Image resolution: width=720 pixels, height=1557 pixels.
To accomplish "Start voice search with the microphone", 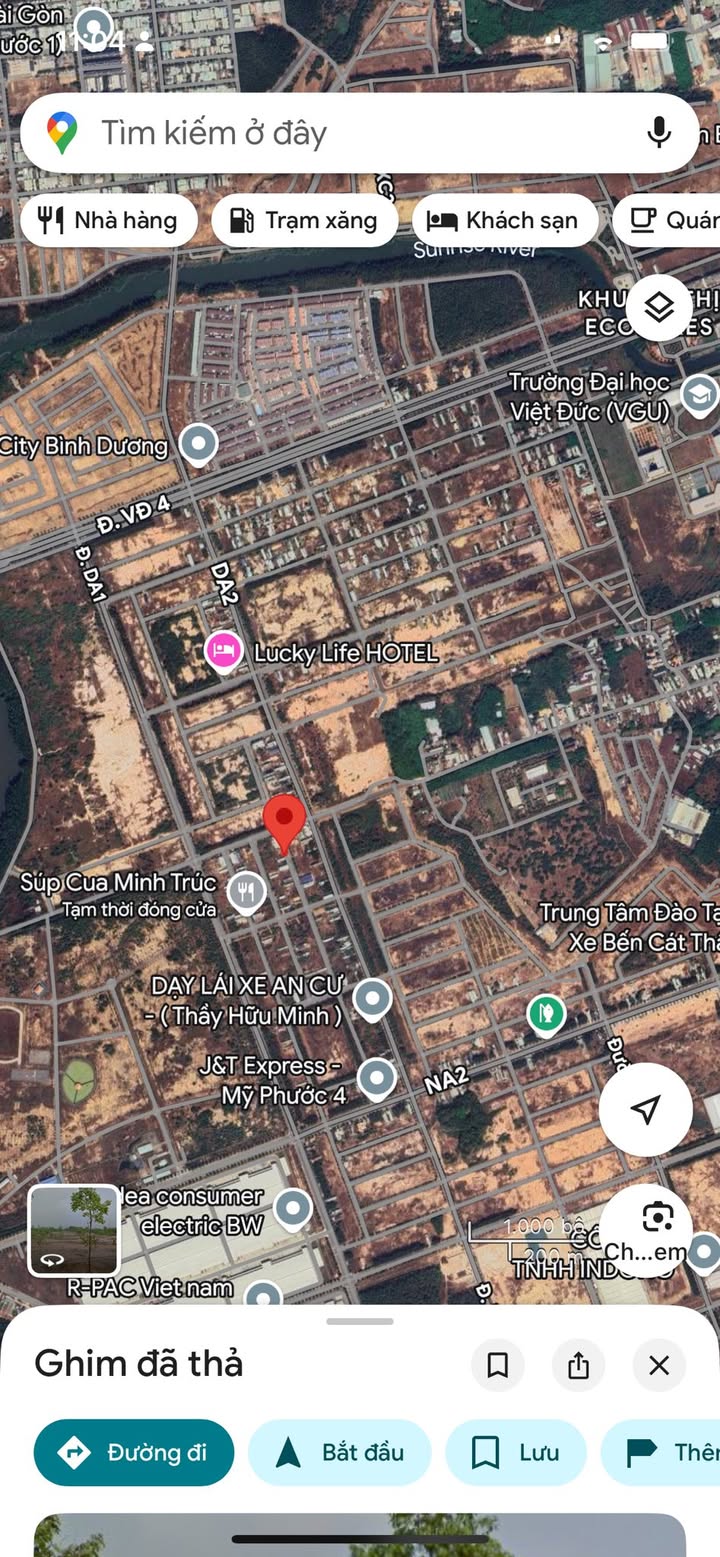I will (658, 133).
